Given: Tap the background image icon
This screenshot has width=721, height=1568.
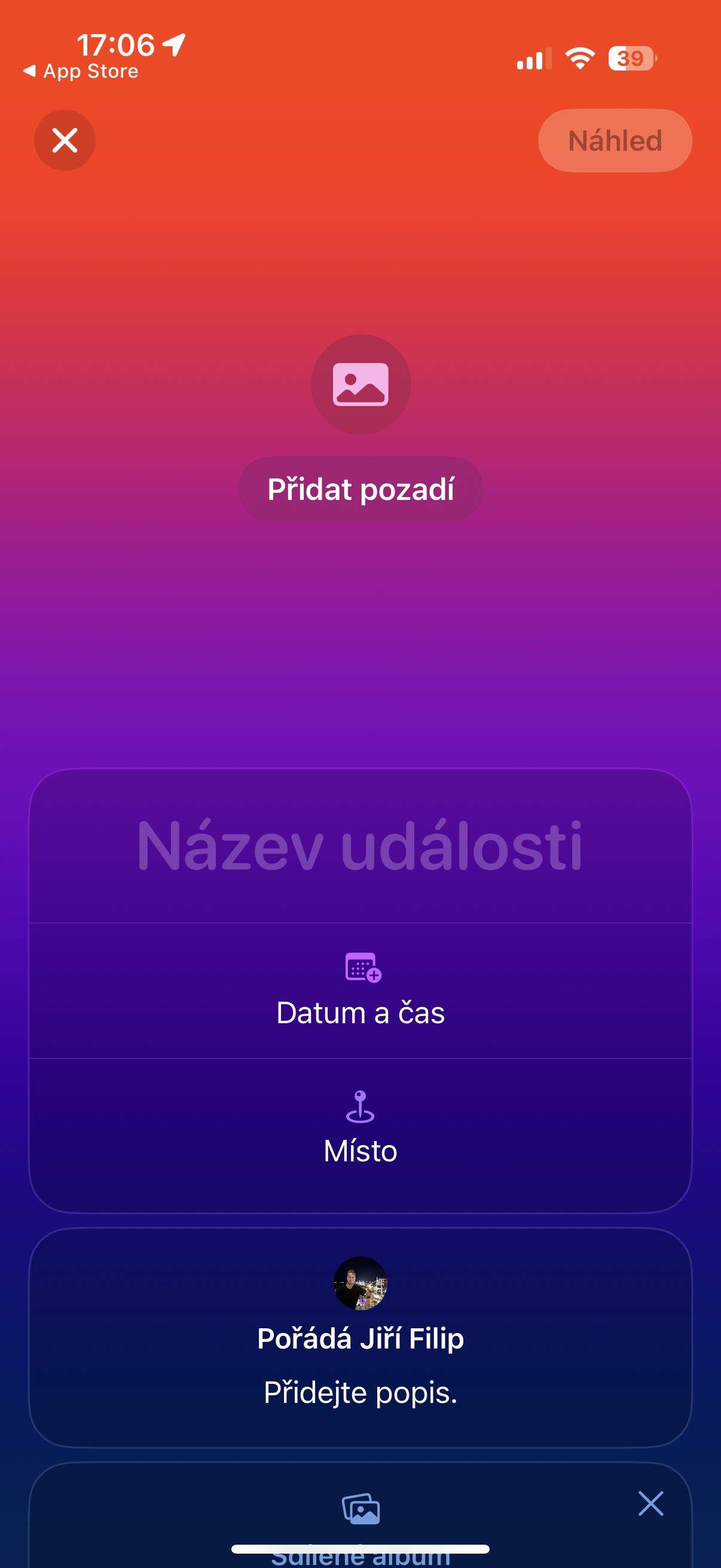Looking at the screenshot, I should (x=360, y=384).
